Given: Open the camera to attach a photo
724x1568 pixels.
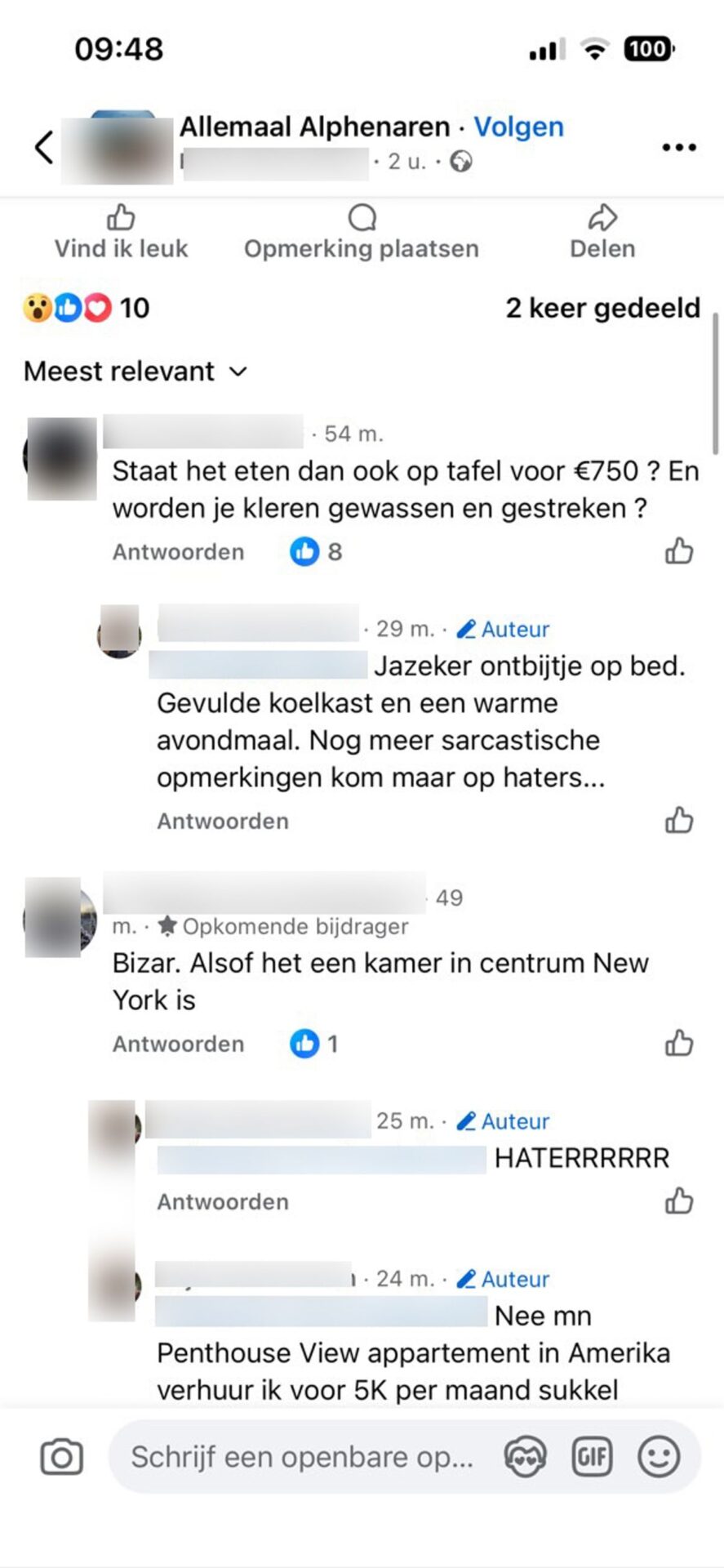Looking at the screenshot, I should click(x=62, y=1457).
